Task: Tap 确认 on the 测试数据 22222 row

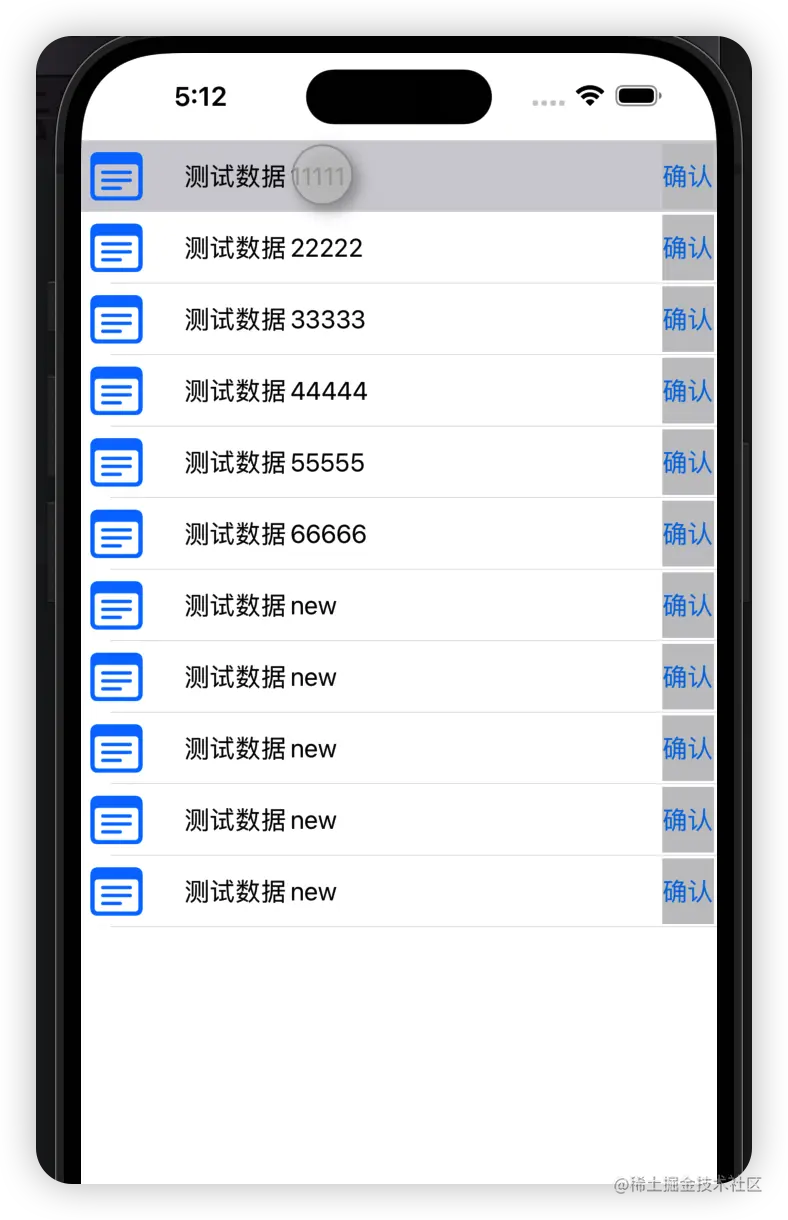Action: click(688, 248)
